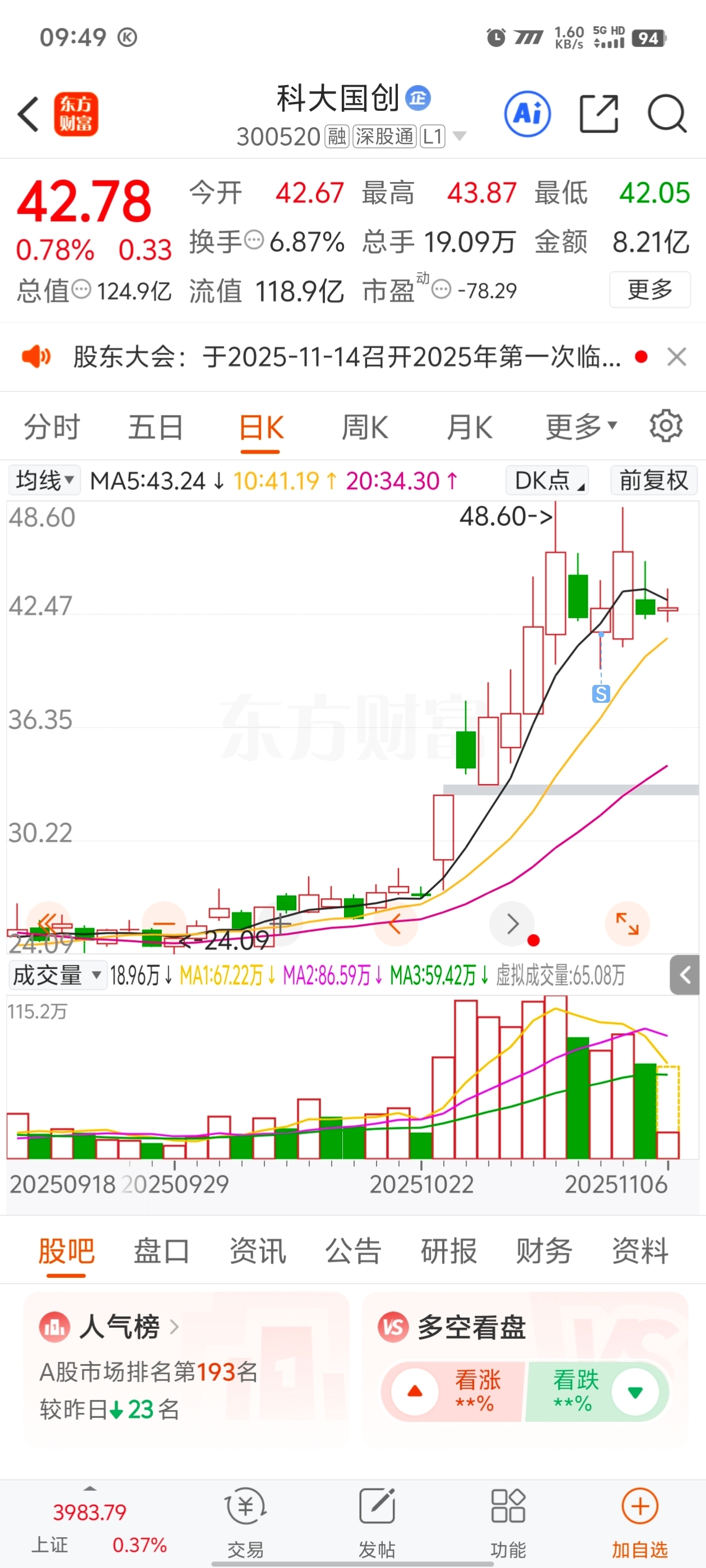
Task: Select the 月K chart tab
Action: tap(469, 427)
